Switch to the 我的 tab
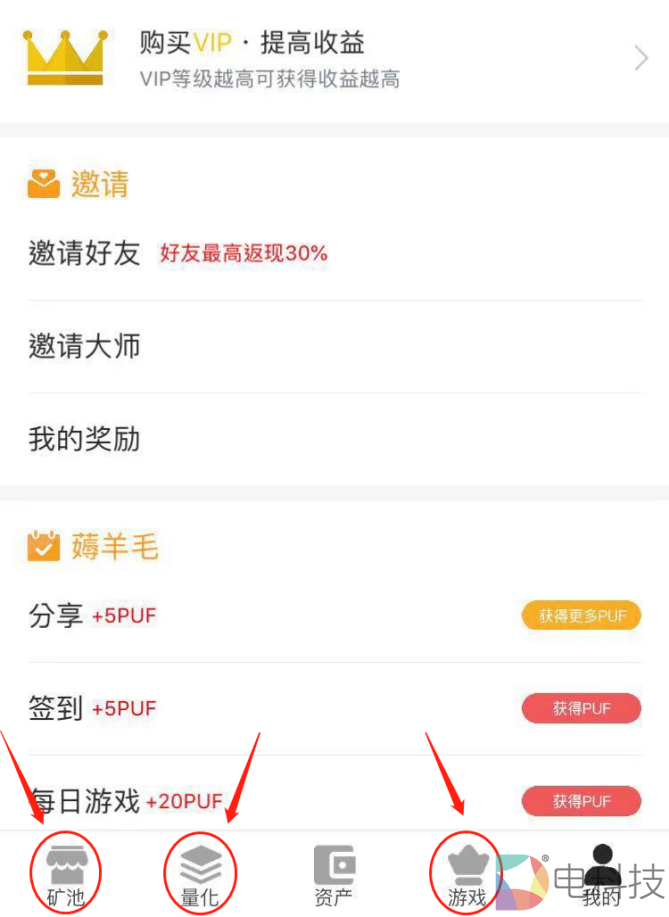669x917 pixels. pos(601,875)
